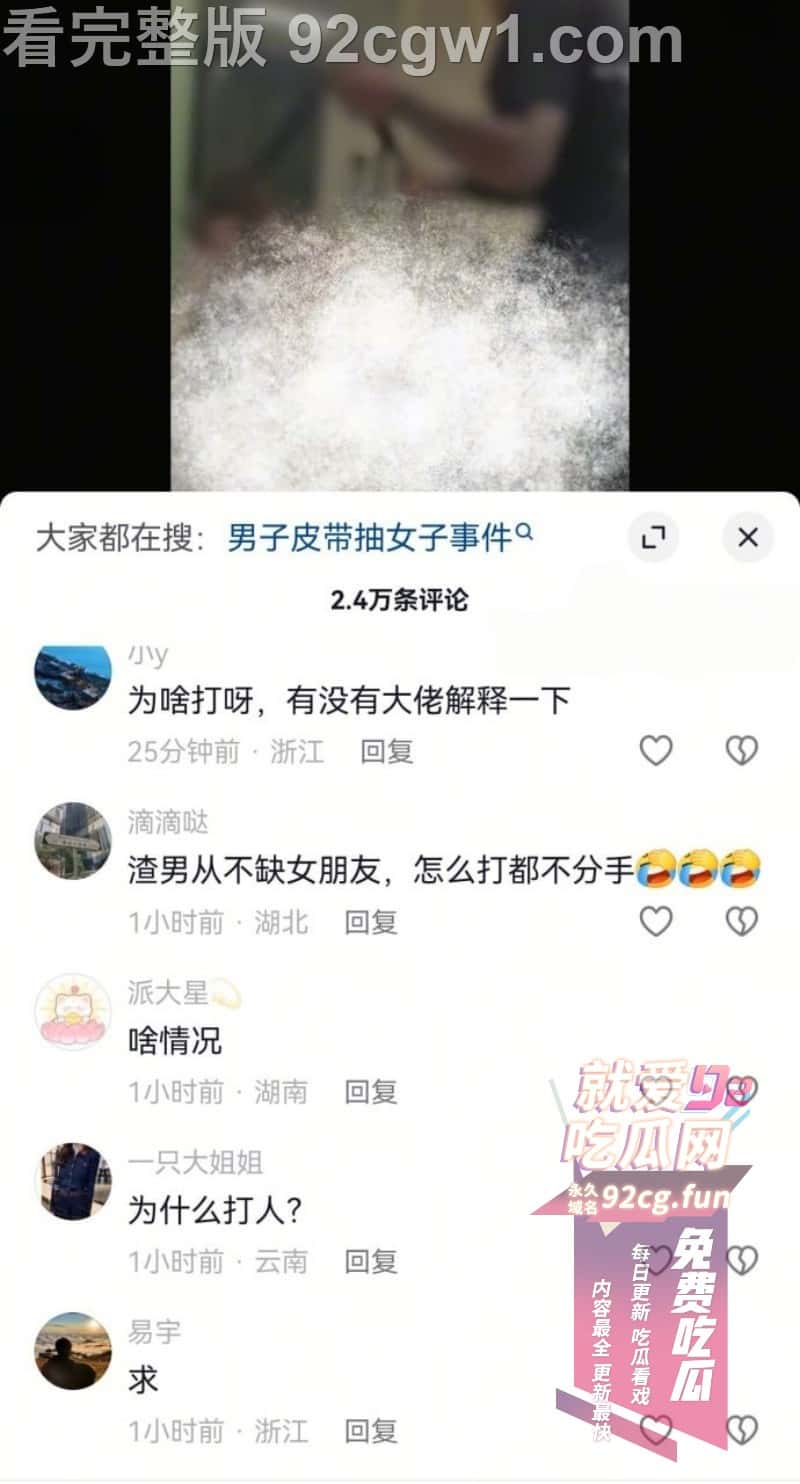Reply to 一只大姐姐's comment

click(x=371, y=1262)
